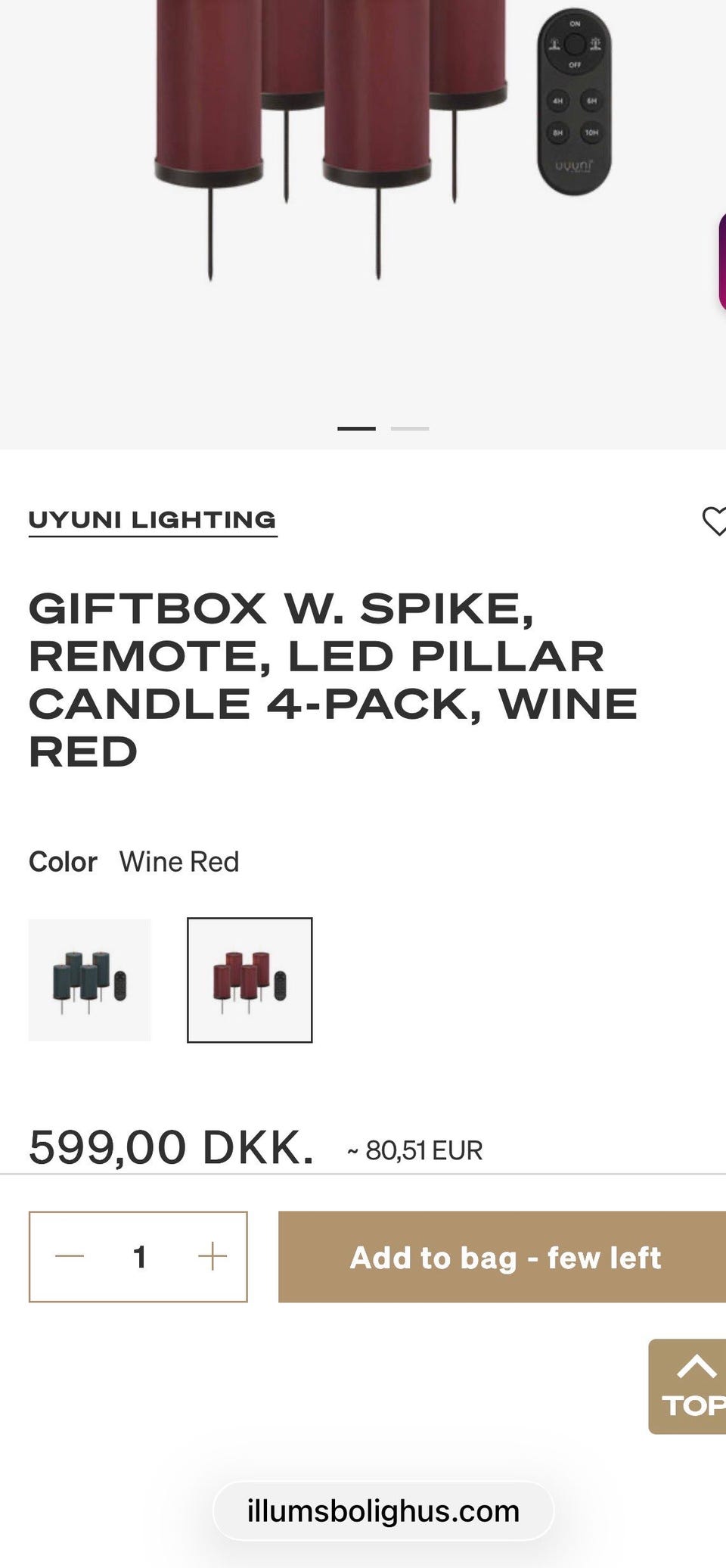Screen dimensions: 726x1568
Task: Tap Add to bag - few left
Action: (x=502, y=1257)
